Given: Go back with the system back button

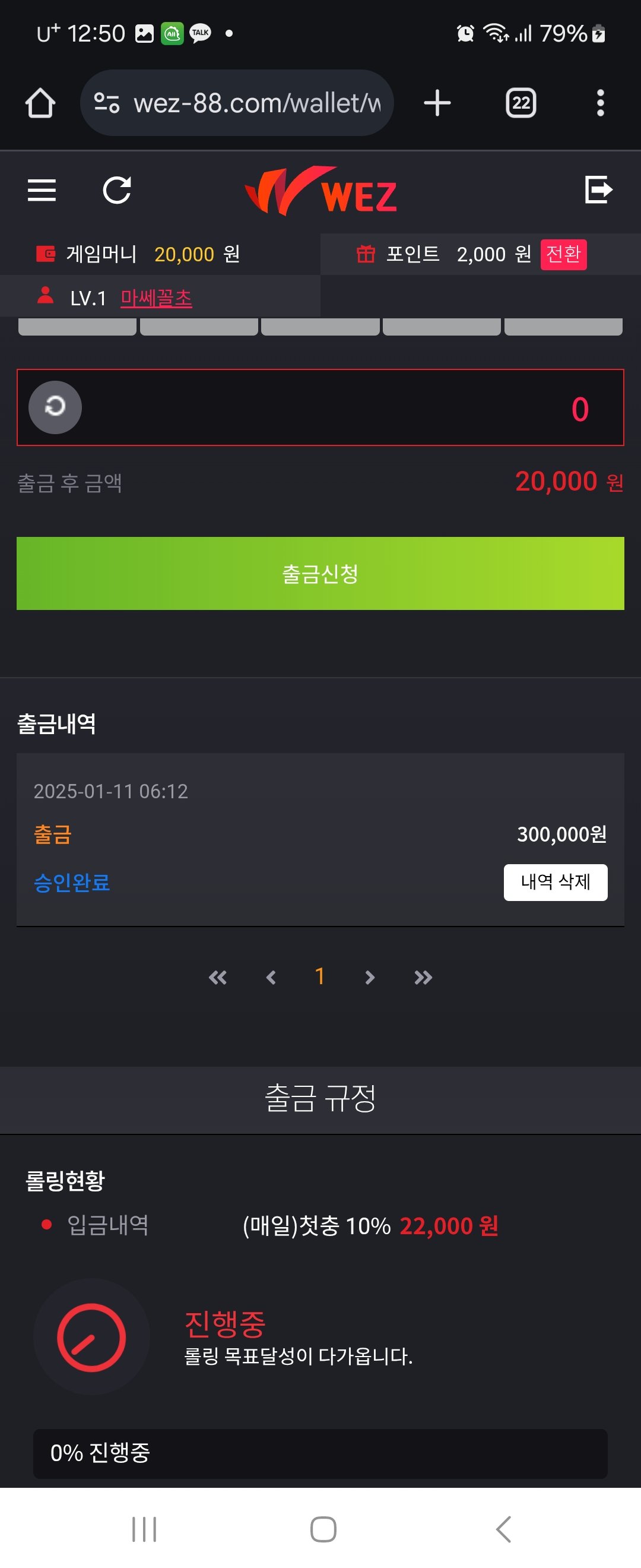Looking at the screenshot, I should click(x=503, y=1528).
